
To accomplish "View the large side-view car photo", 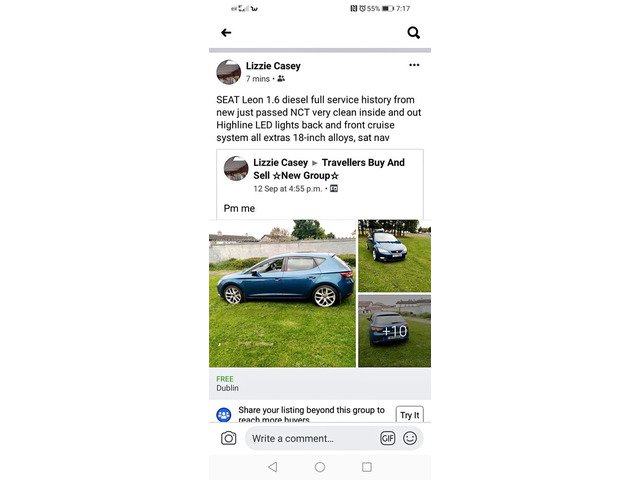I will [282, 293].
